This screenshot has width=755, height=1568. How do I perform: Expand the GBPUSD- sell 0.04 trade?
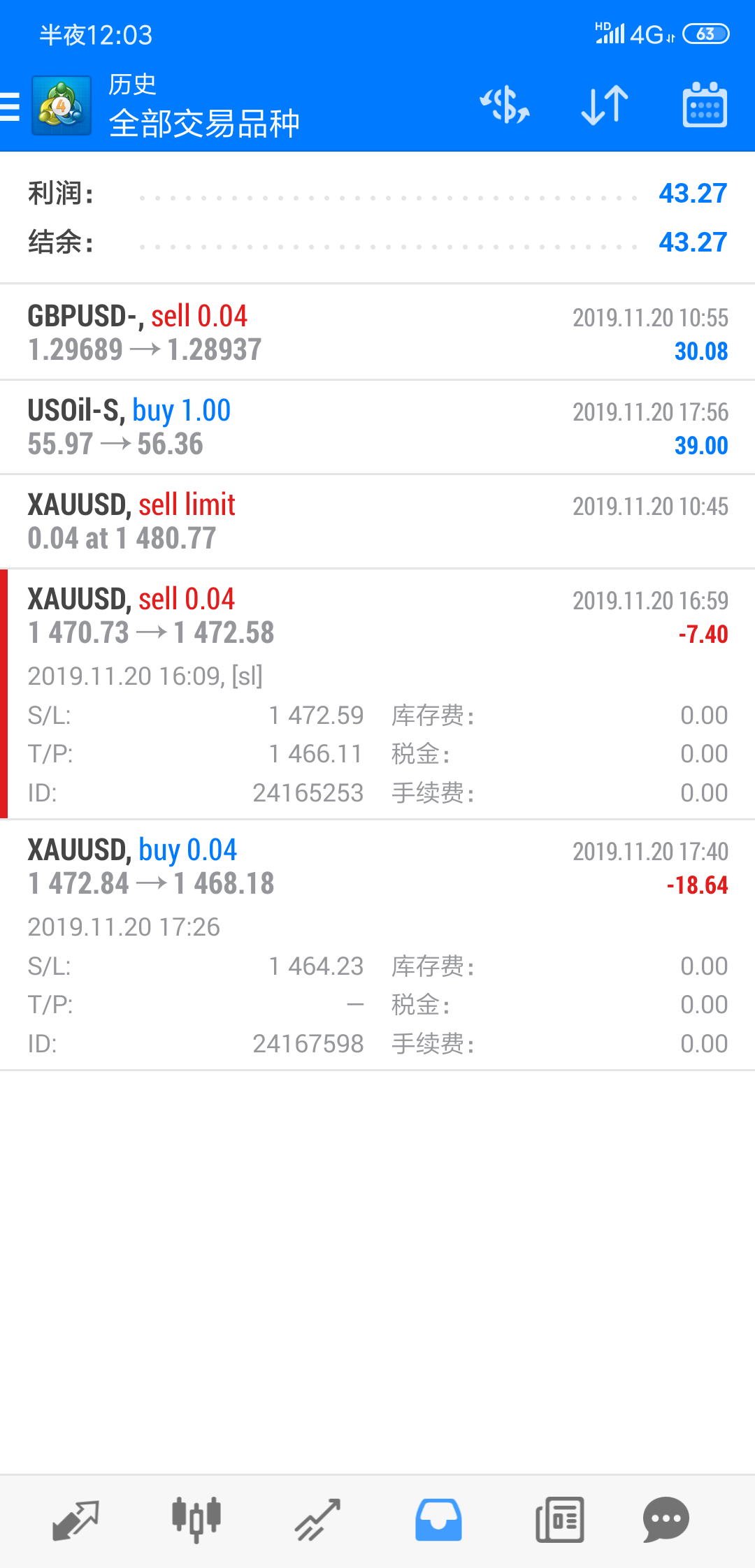(377, 333)
